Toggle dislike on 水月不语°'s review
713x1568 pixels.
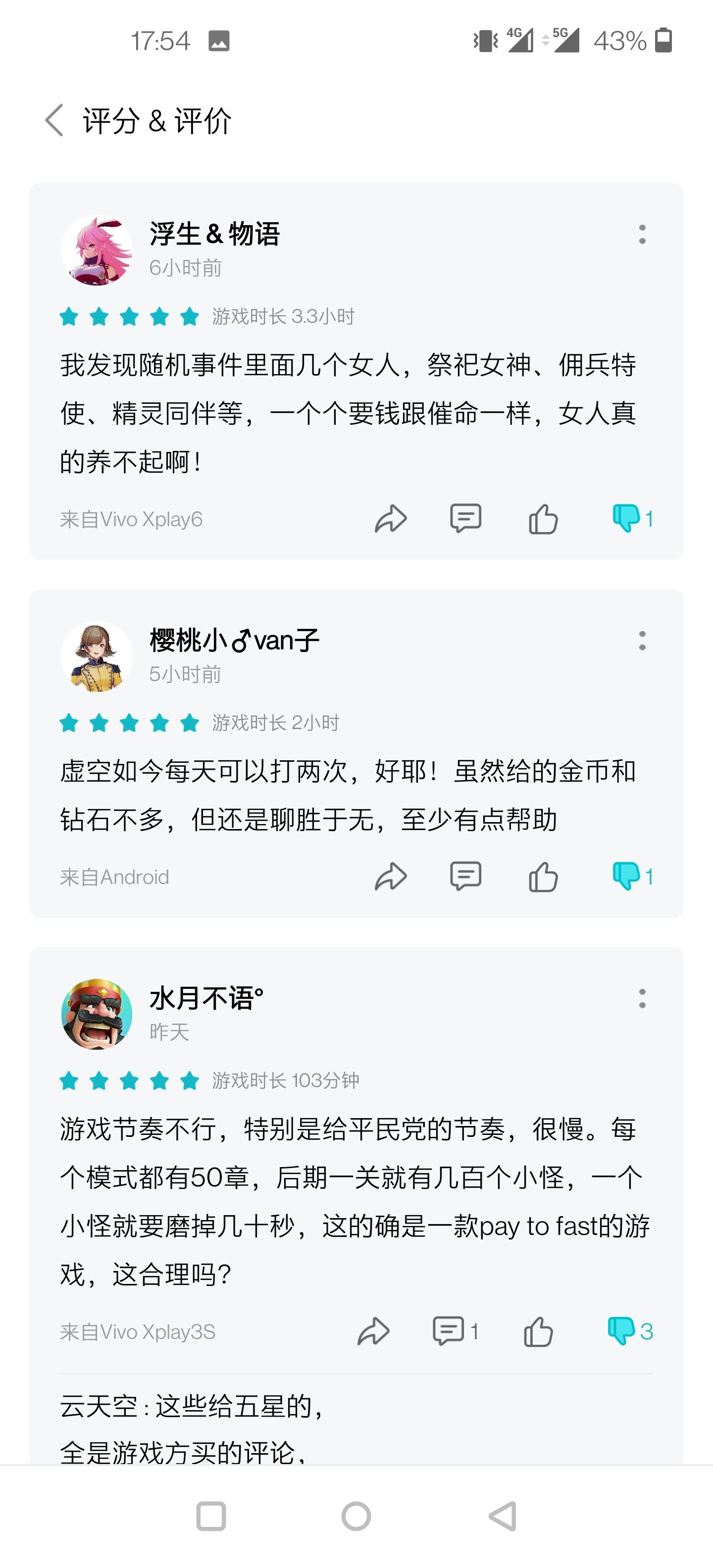(x=622, y=1330)
